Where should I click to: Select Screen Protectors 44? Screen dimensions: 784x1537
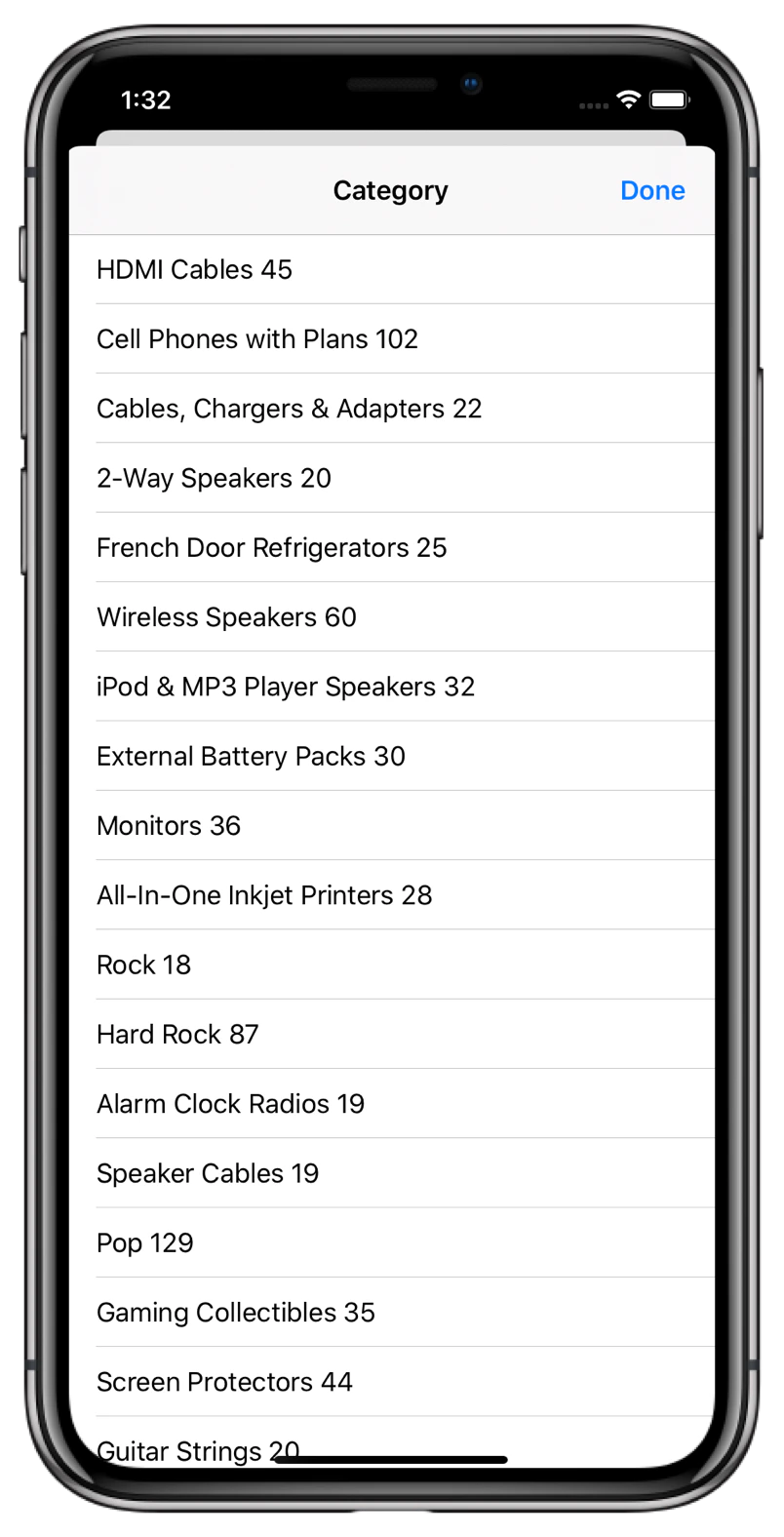(x=224, y=1381)
